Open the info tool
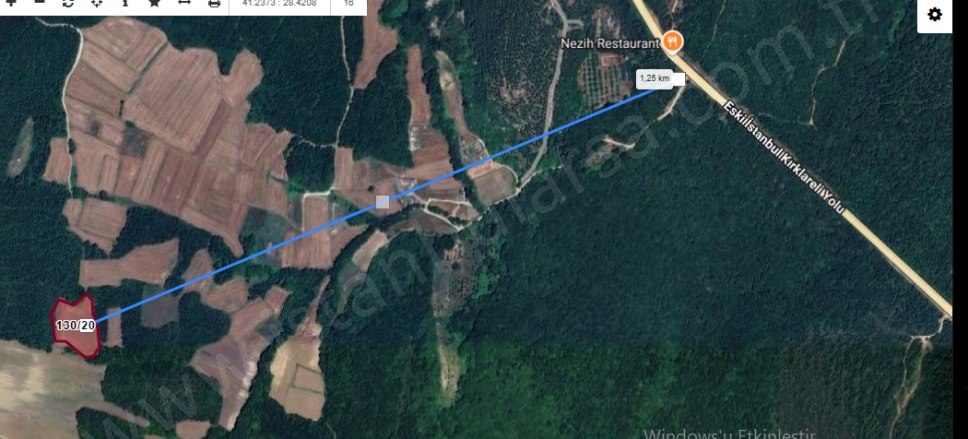The image size is (968, 439). (x=125, y=4)
